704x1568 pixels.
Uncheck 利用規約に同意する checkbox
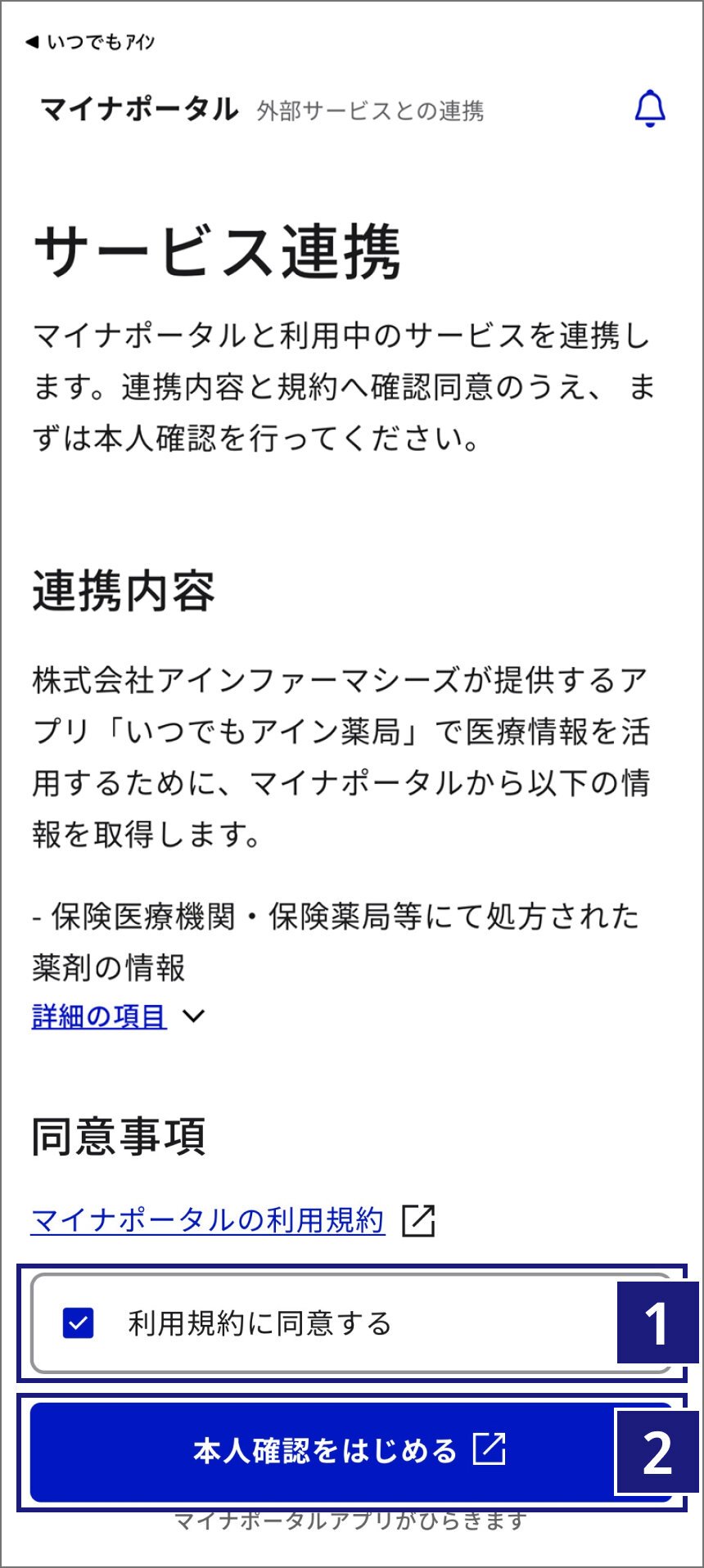(x=79, y=1322)
